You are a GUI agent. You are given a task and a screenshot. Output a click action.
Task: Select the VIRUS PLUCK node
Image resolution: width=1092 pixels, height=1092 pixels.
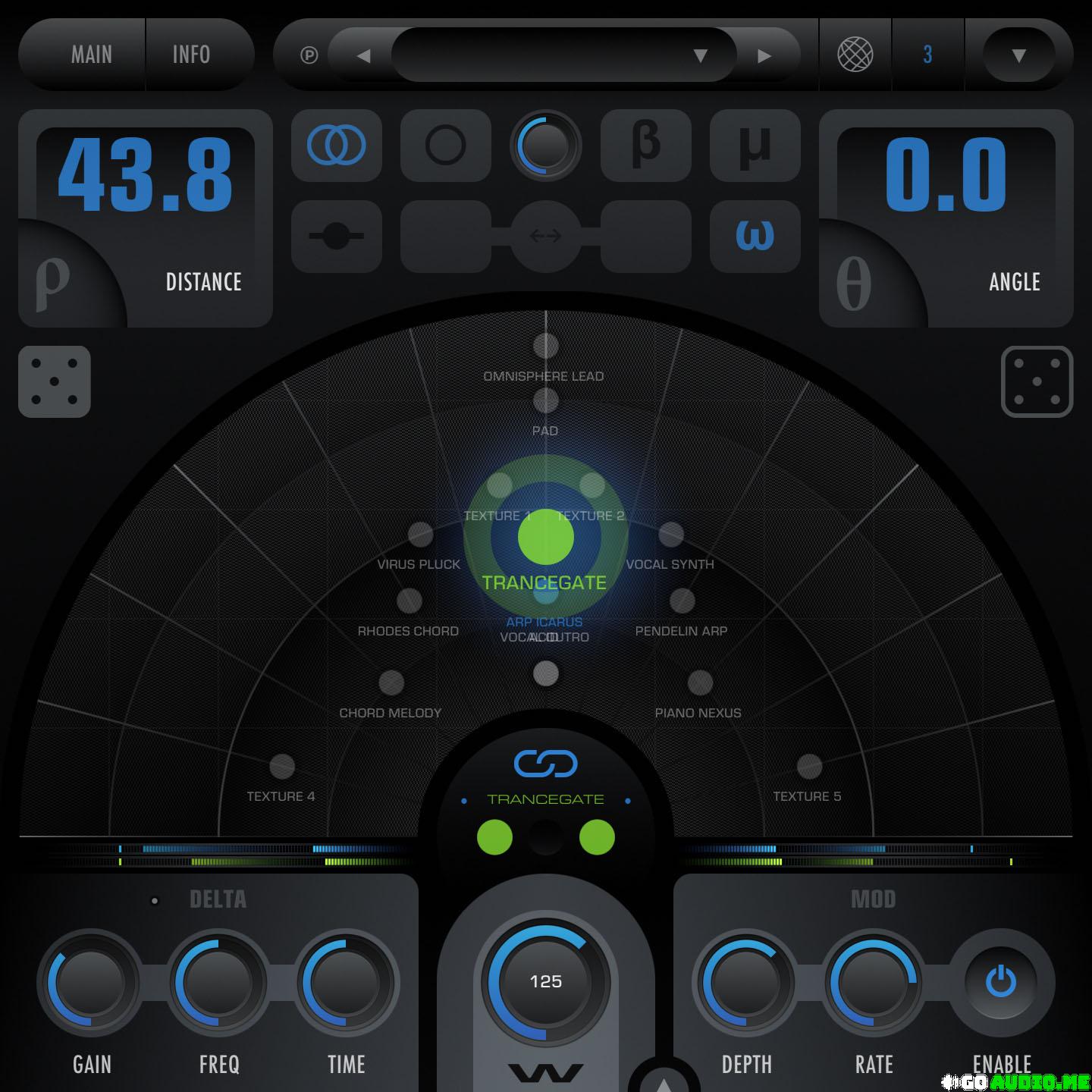420,534
